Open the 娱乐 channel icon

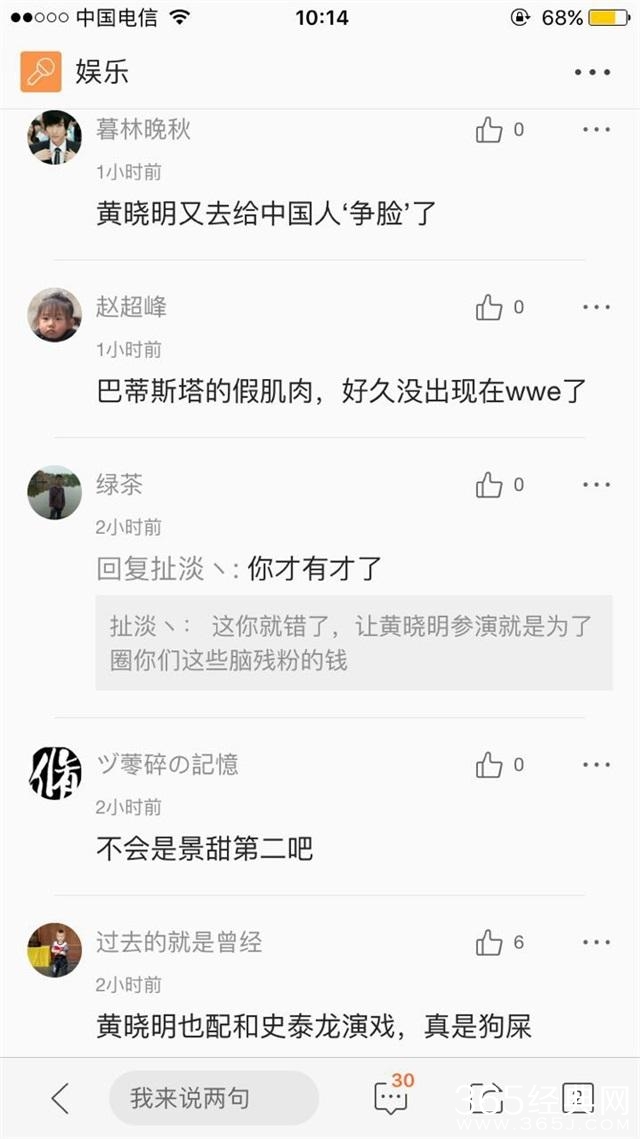click(41, 72)
